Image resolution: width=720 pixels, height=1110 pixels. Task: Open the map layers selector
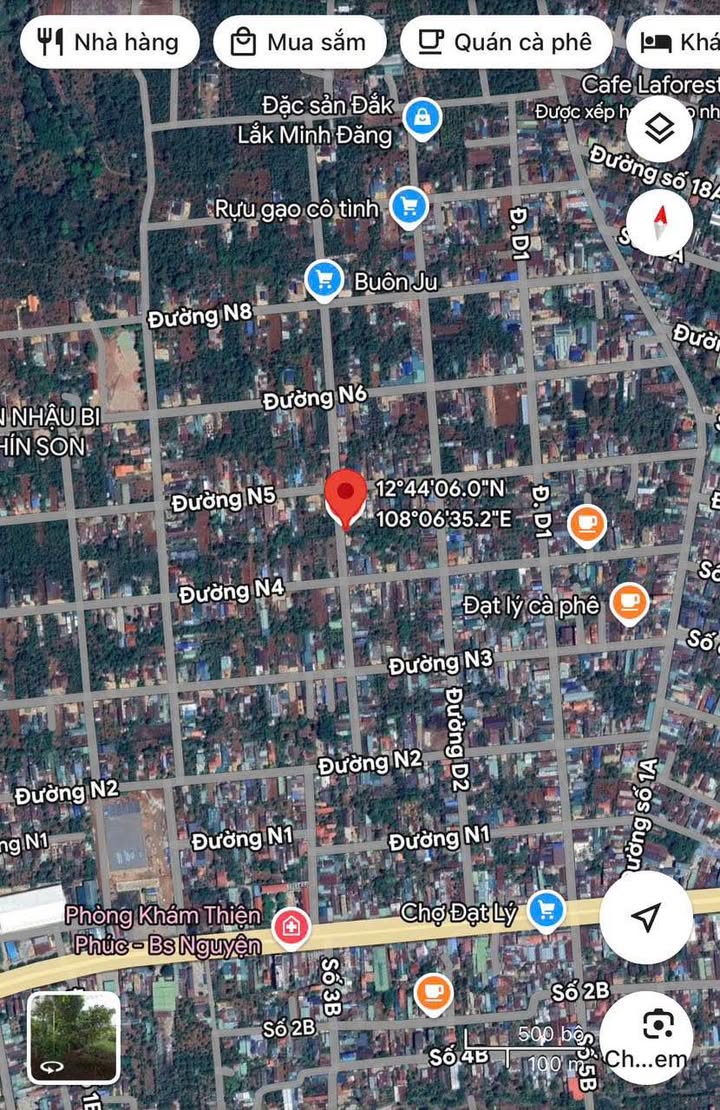pyautogui.click(x=660, y=129)
